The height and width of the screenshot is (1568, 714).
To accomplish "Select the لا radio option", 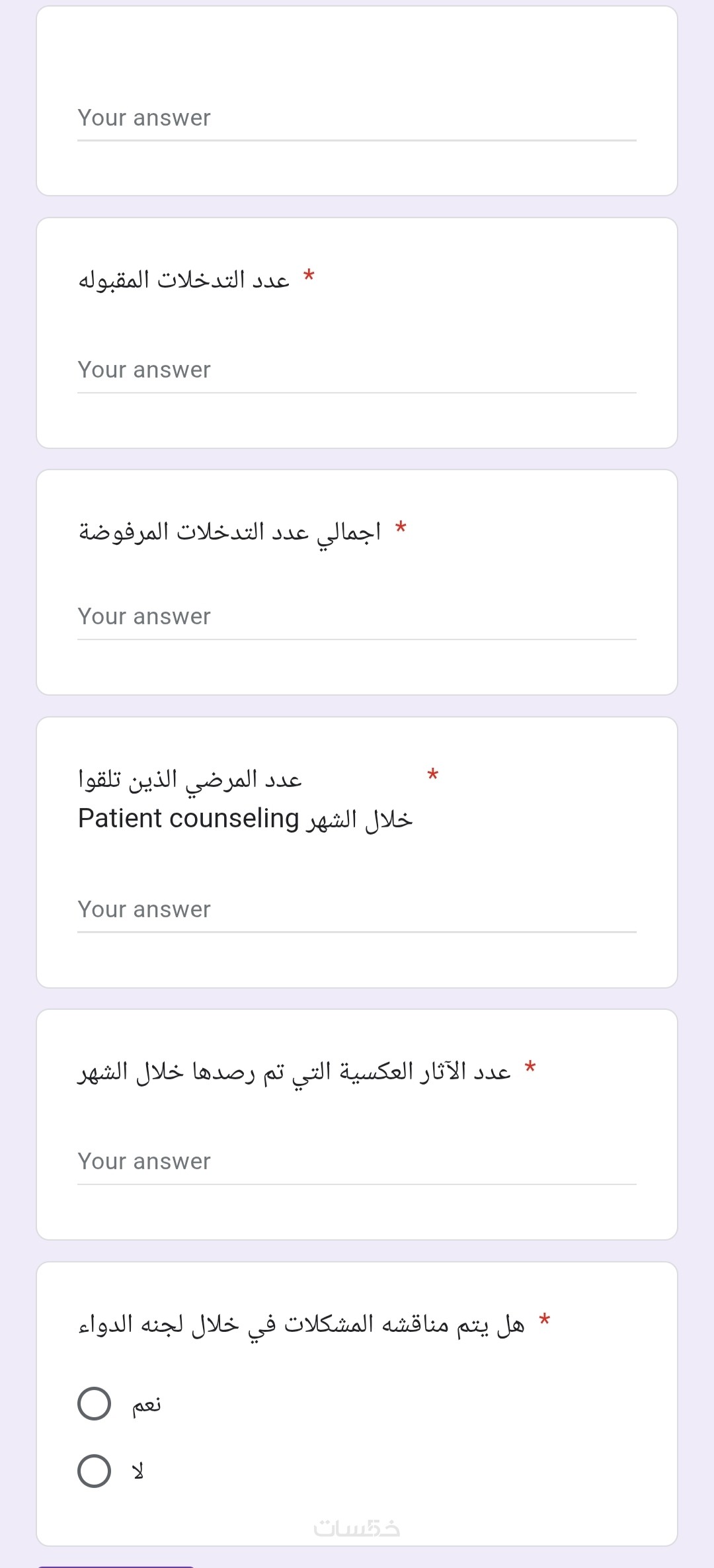I will tap(95, 1471).
